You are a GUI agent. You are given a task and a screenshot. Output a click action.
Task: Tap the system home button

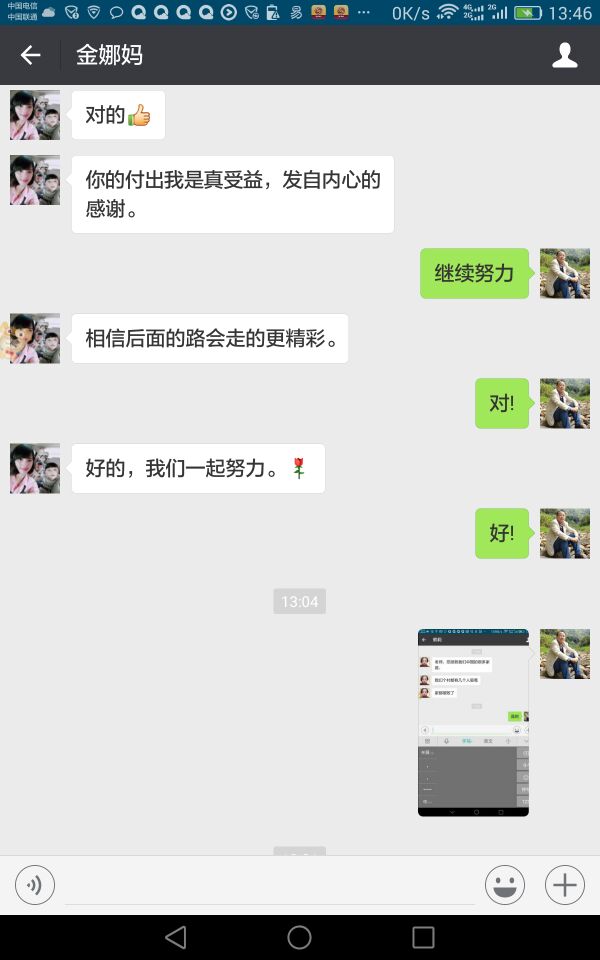pos(300,937)
